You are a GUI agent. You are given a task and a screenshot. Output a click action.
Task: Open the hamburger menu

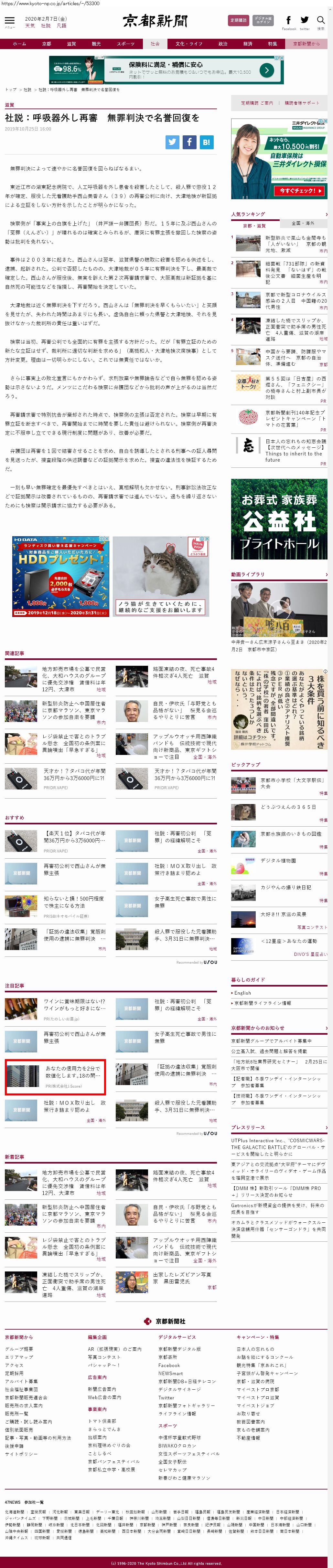pos(9,22)
